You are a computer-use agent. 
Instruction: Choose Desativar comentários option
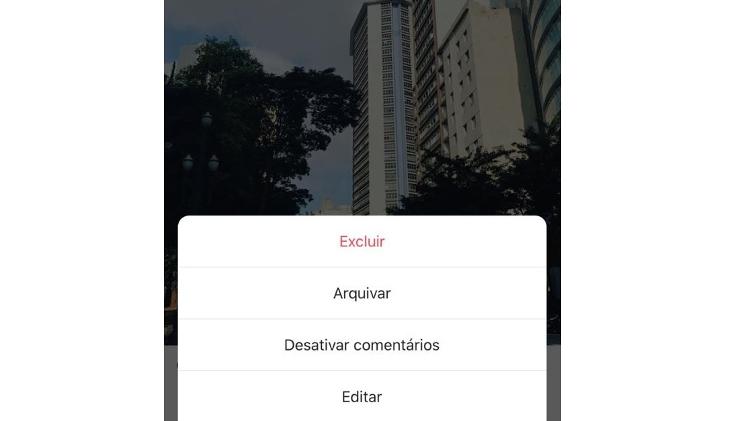point(362,345)
